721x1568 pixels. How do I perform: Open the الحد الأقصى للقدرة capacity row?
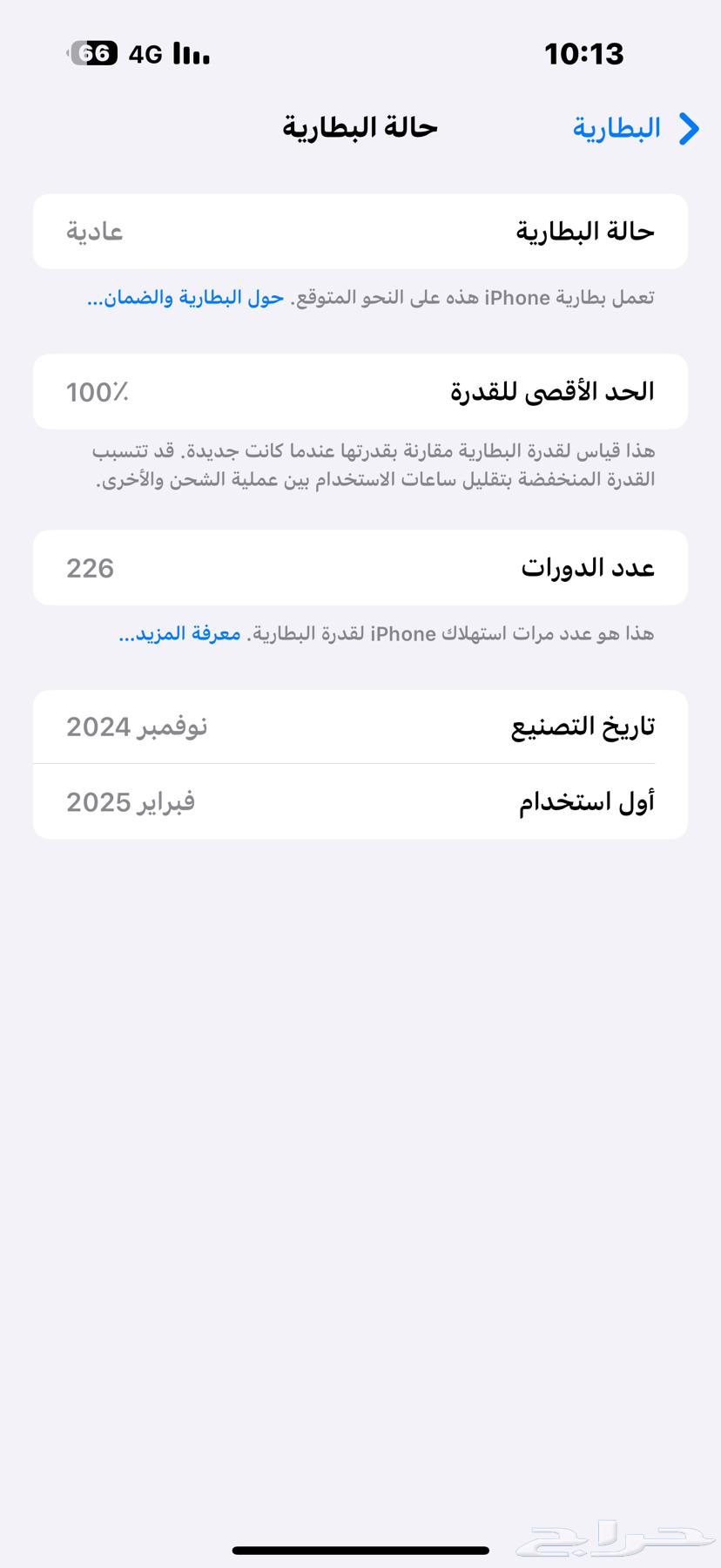[360, 391]
